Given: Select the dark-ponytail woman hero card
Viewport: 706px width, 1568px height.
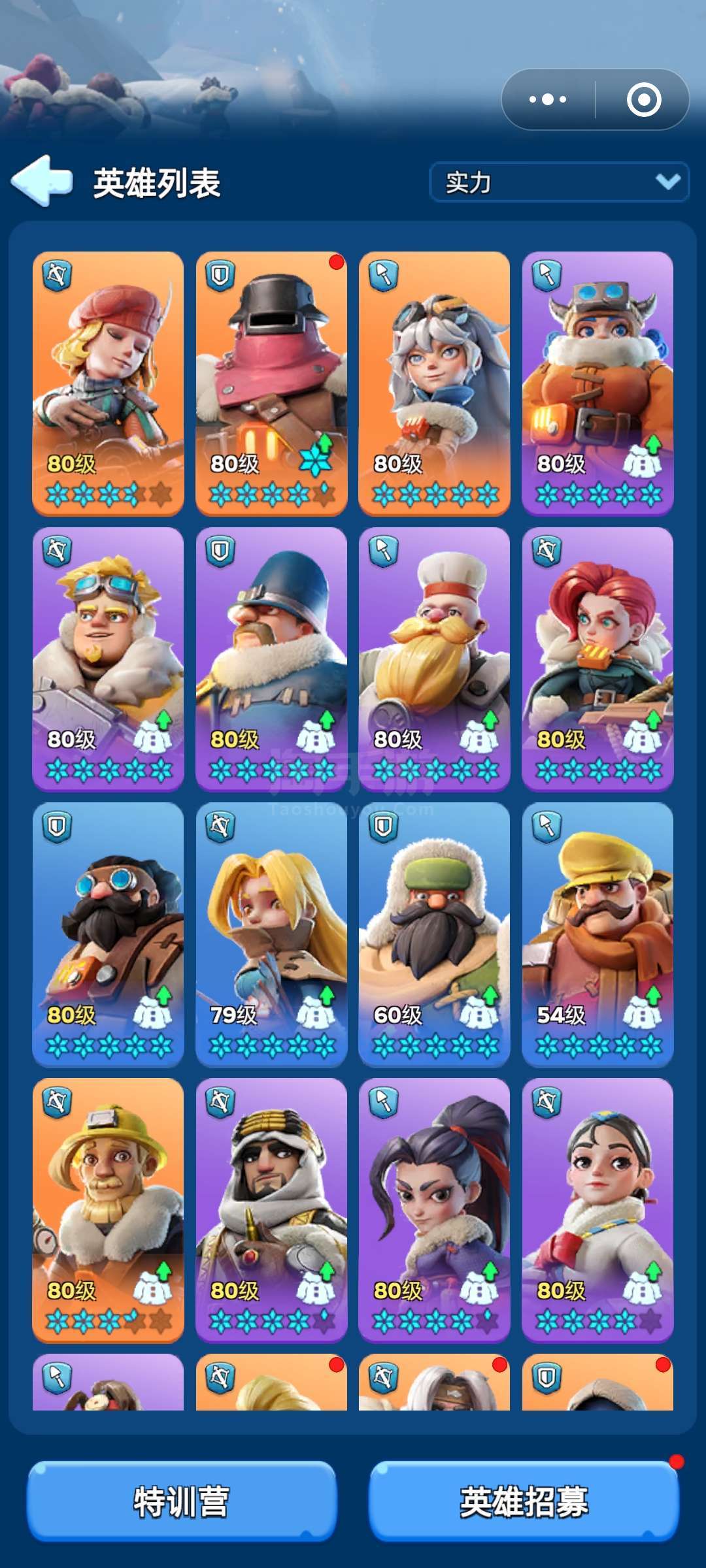Looking at the screenshot, I should (x=434, y=1211).
